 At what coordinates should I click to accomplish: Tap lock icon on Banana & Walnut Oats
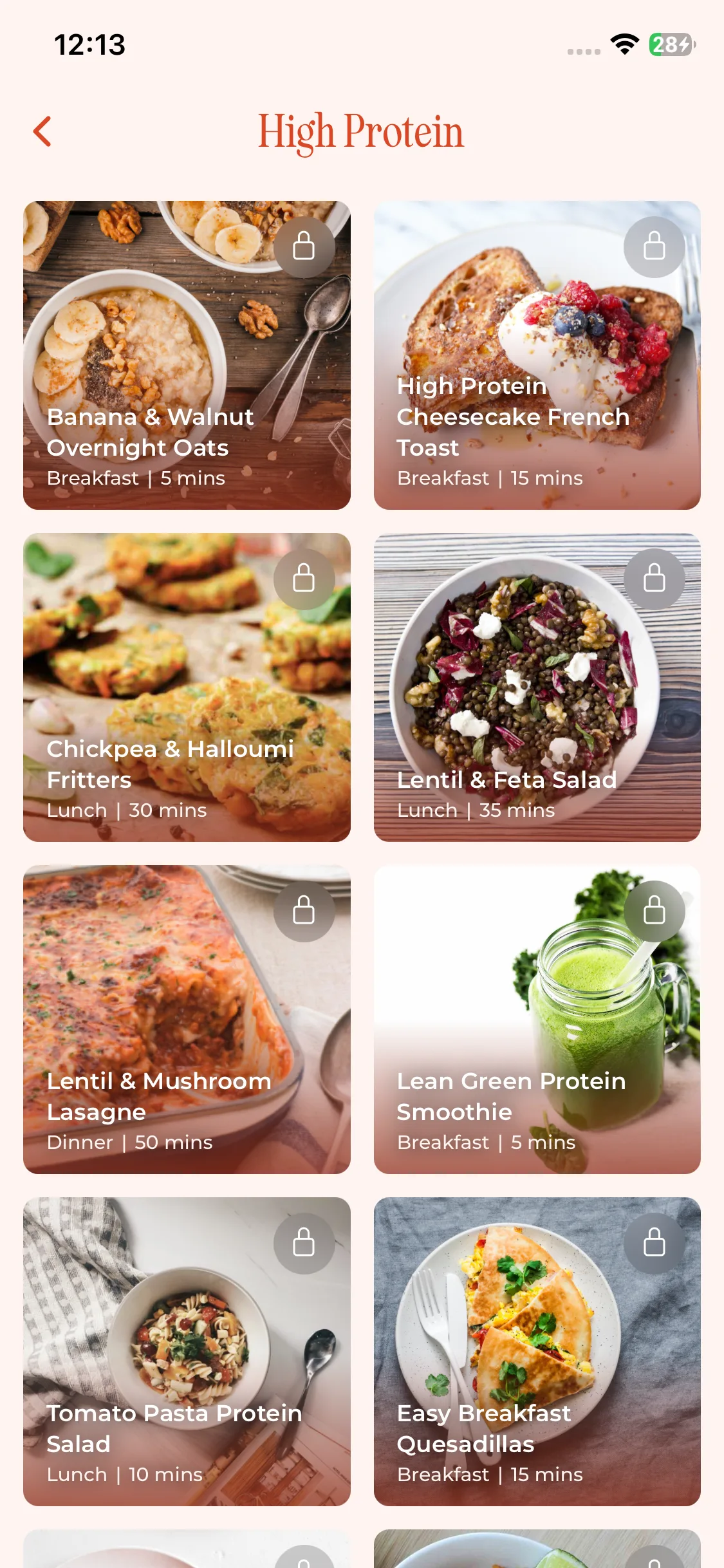point(304,247)
